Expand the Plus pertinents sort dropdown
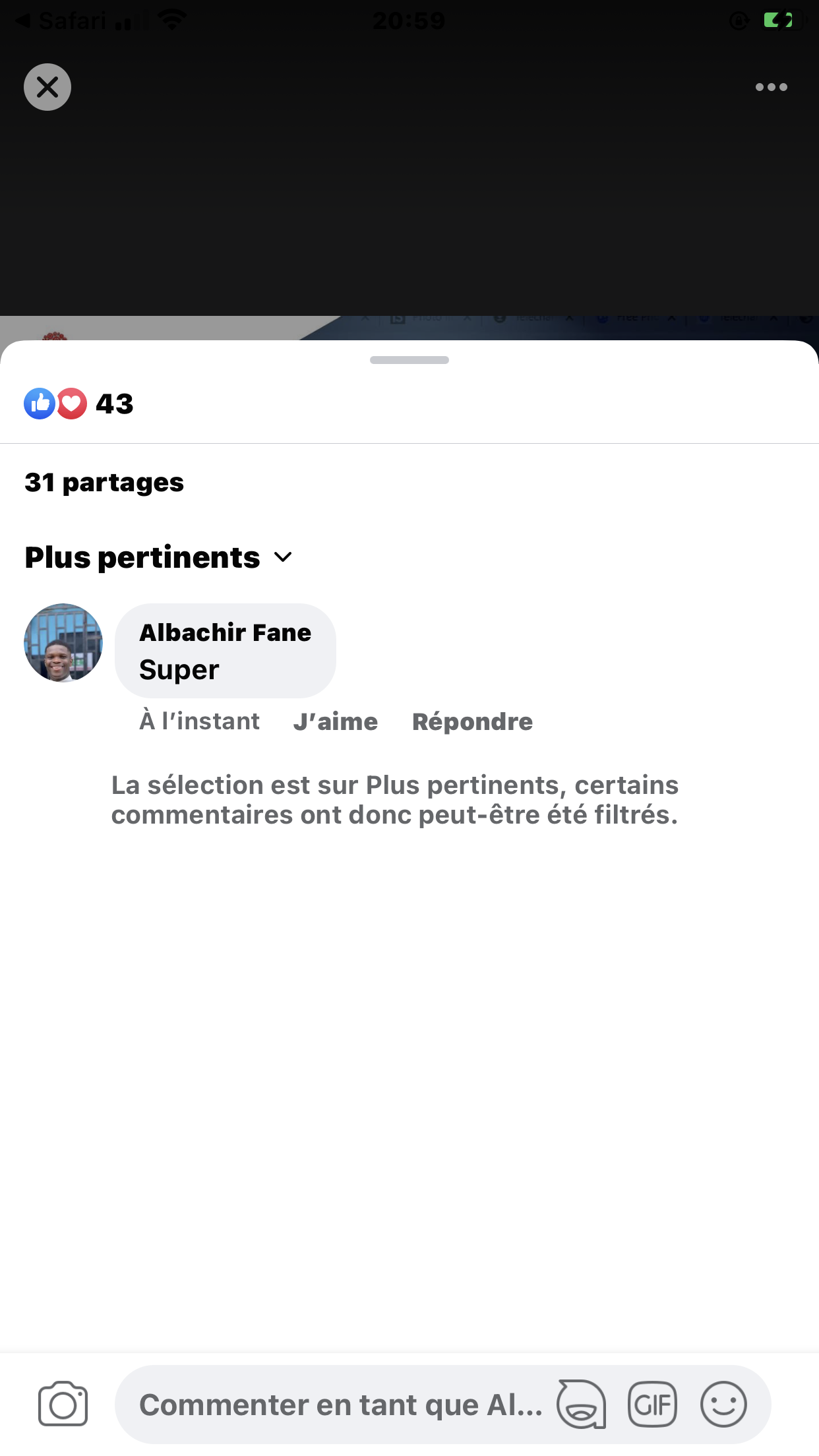 click(x=158, y=558)
